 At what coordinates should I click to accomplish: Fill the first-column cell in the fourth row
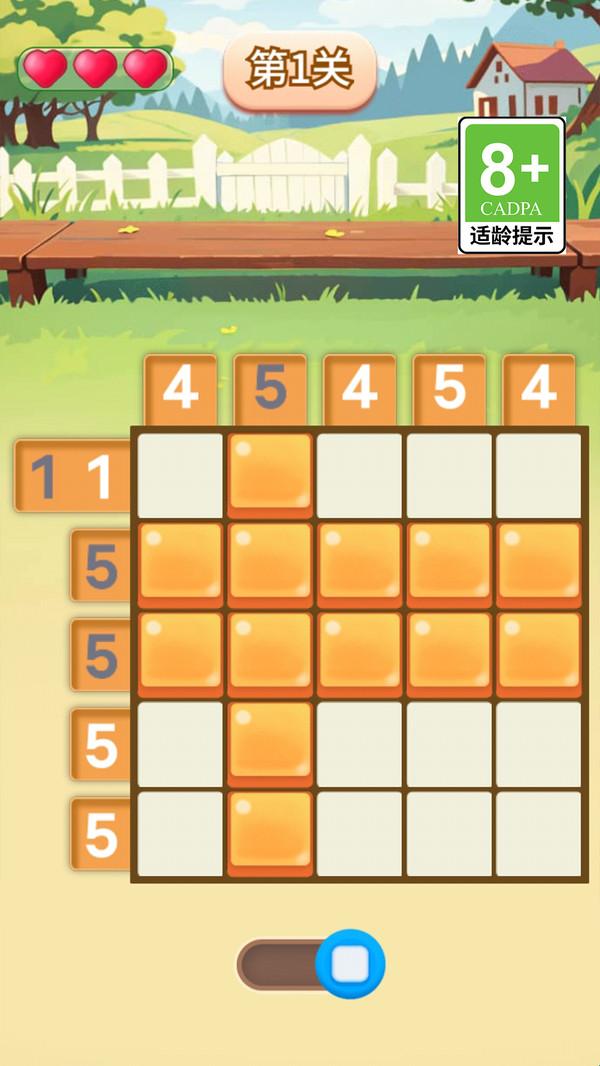[180, 744]
